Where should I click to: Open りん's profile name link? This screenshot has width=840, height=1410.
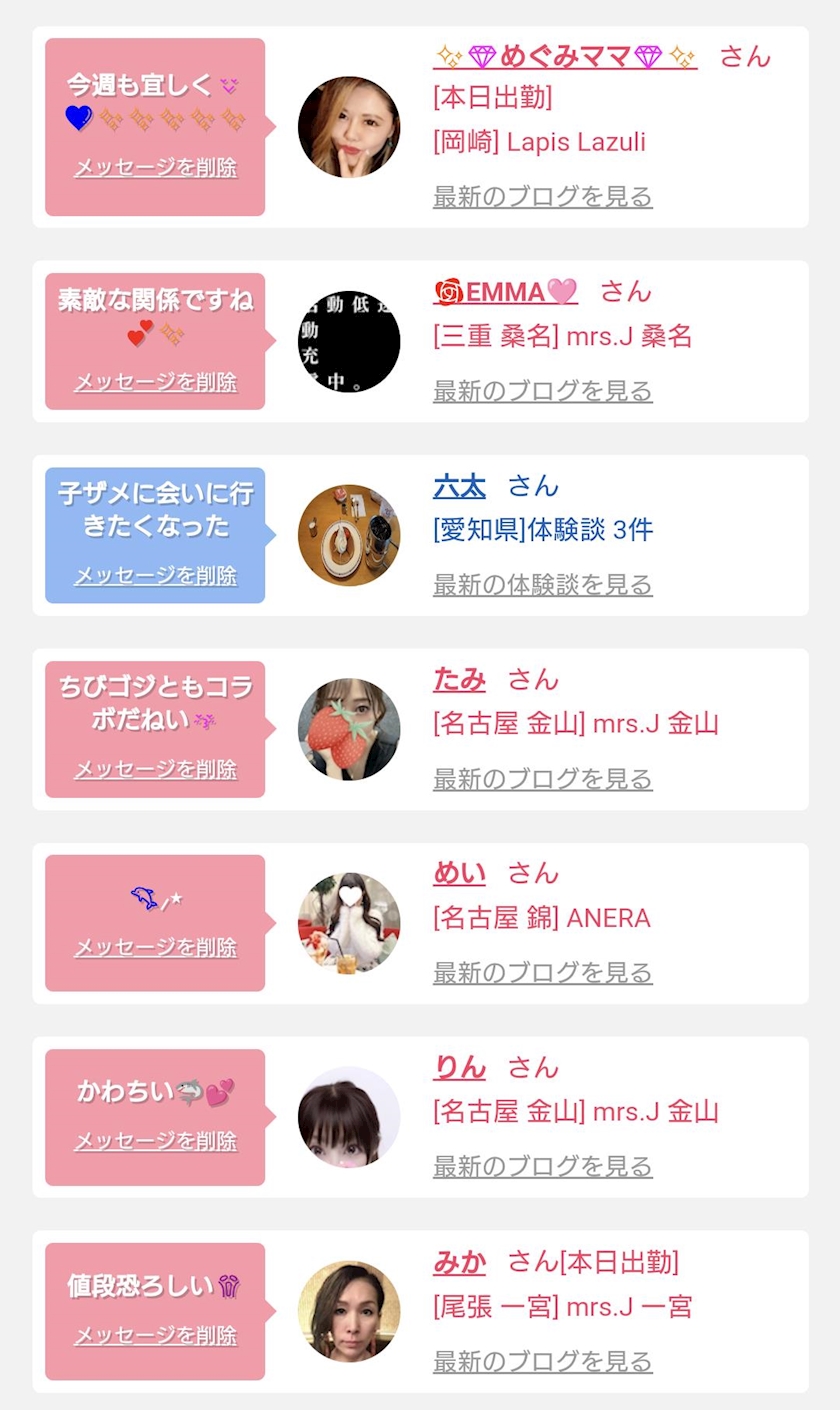click(460, 1067)
